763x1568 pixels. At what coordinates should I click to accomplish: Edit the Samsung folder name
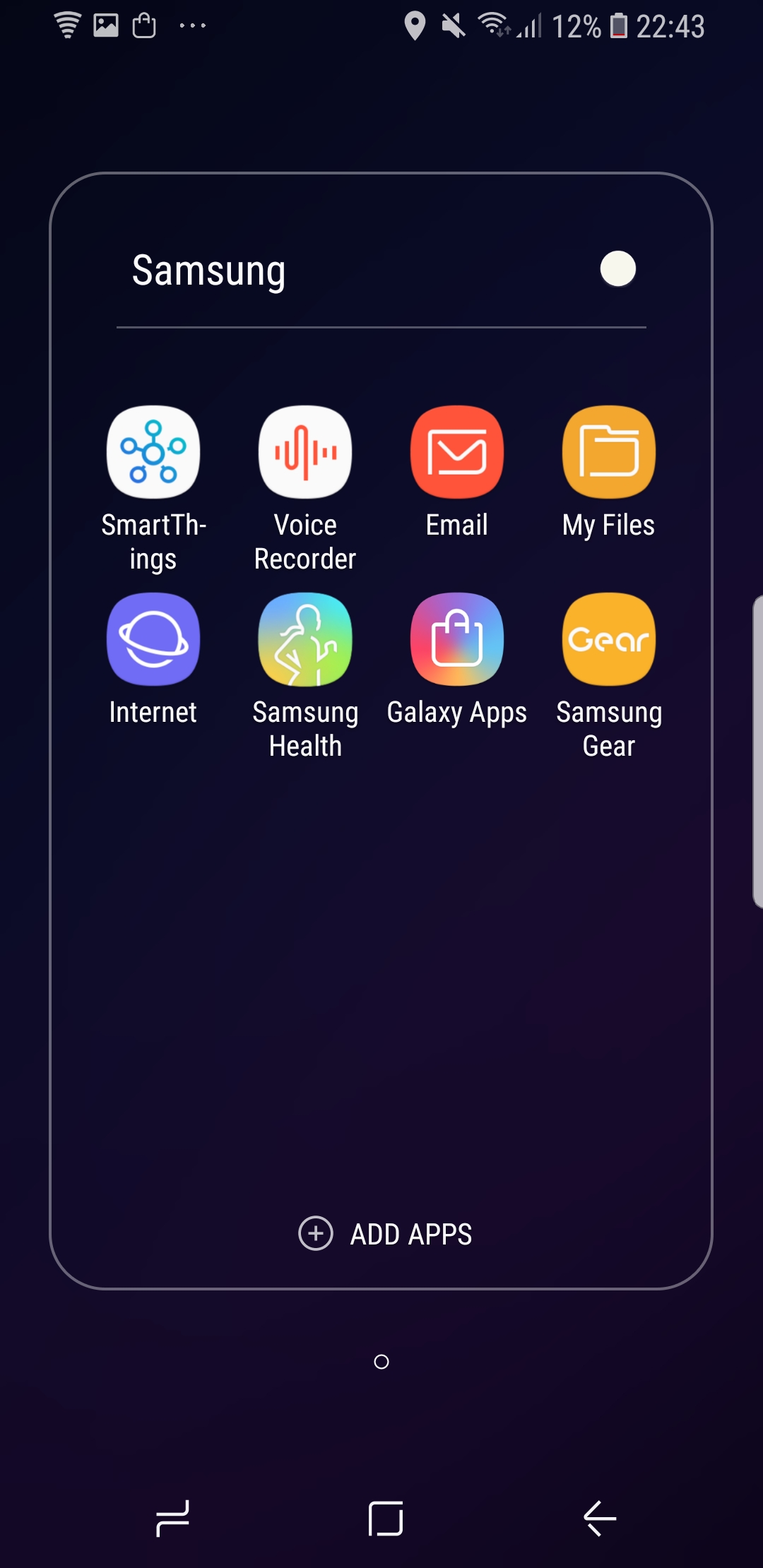(209, 271)
